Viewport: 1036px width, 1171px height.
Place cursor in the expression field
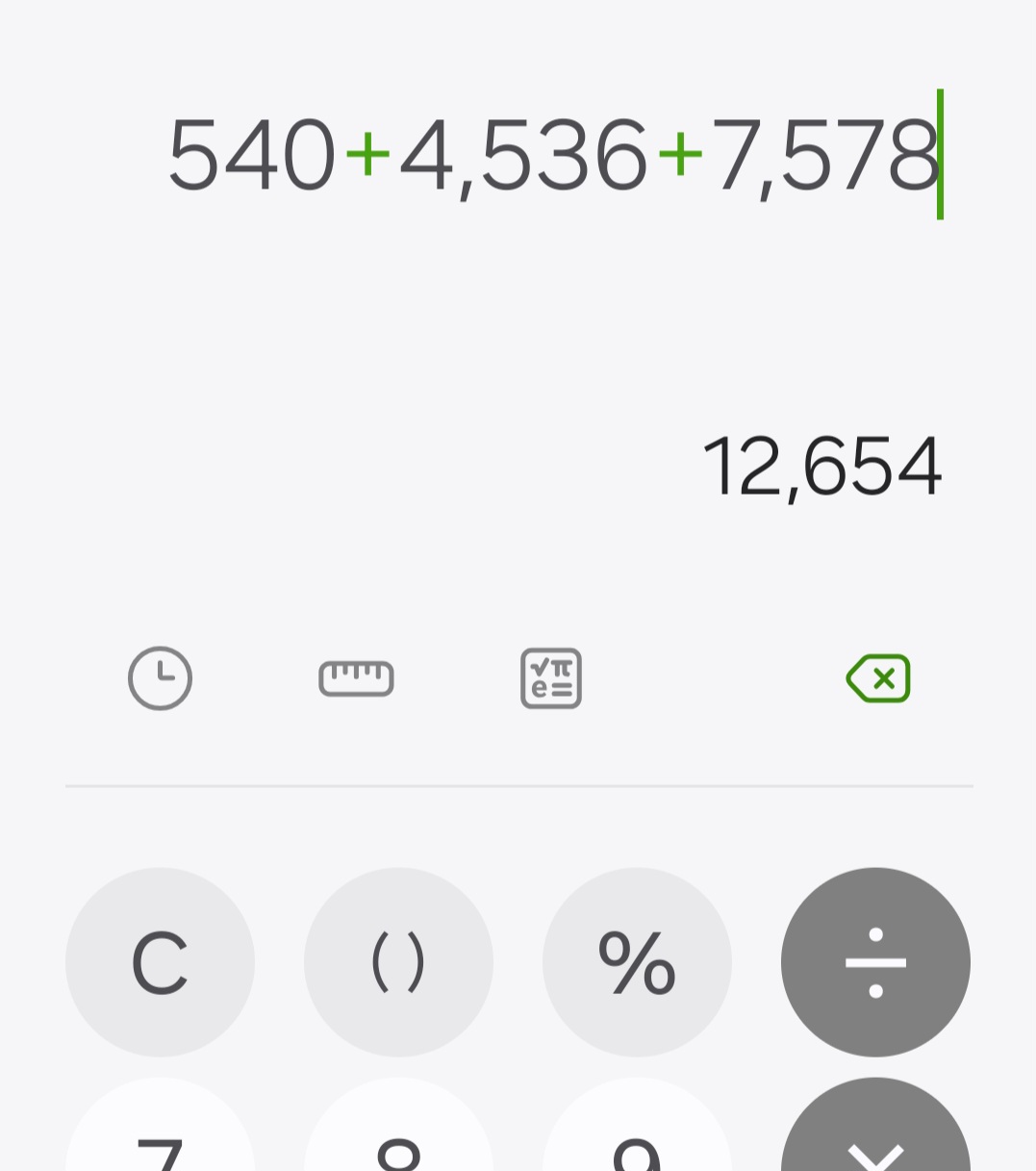click(x=553, y=154)
